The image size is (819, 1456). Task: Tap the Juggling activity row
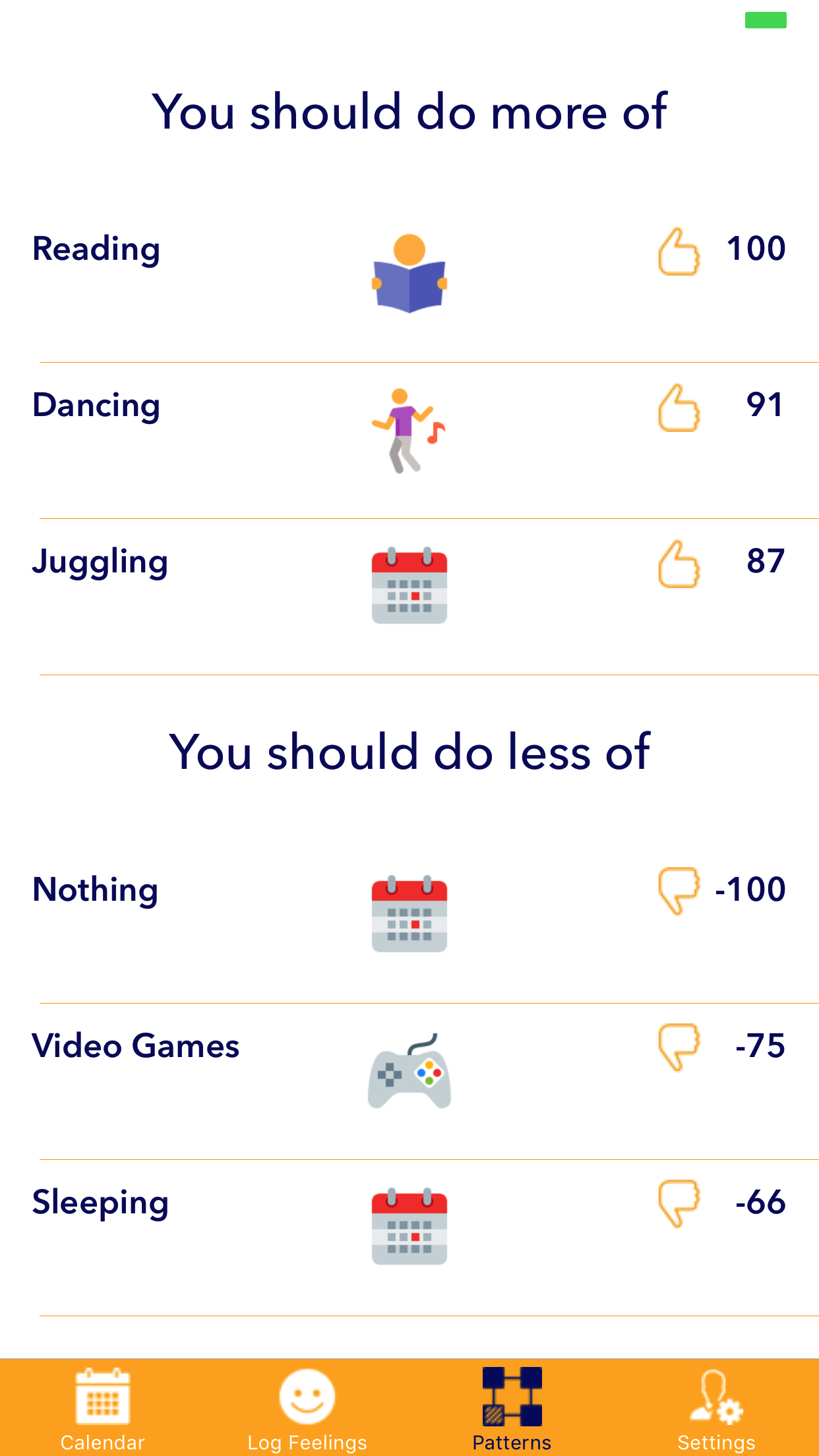[x=409, y=586]
